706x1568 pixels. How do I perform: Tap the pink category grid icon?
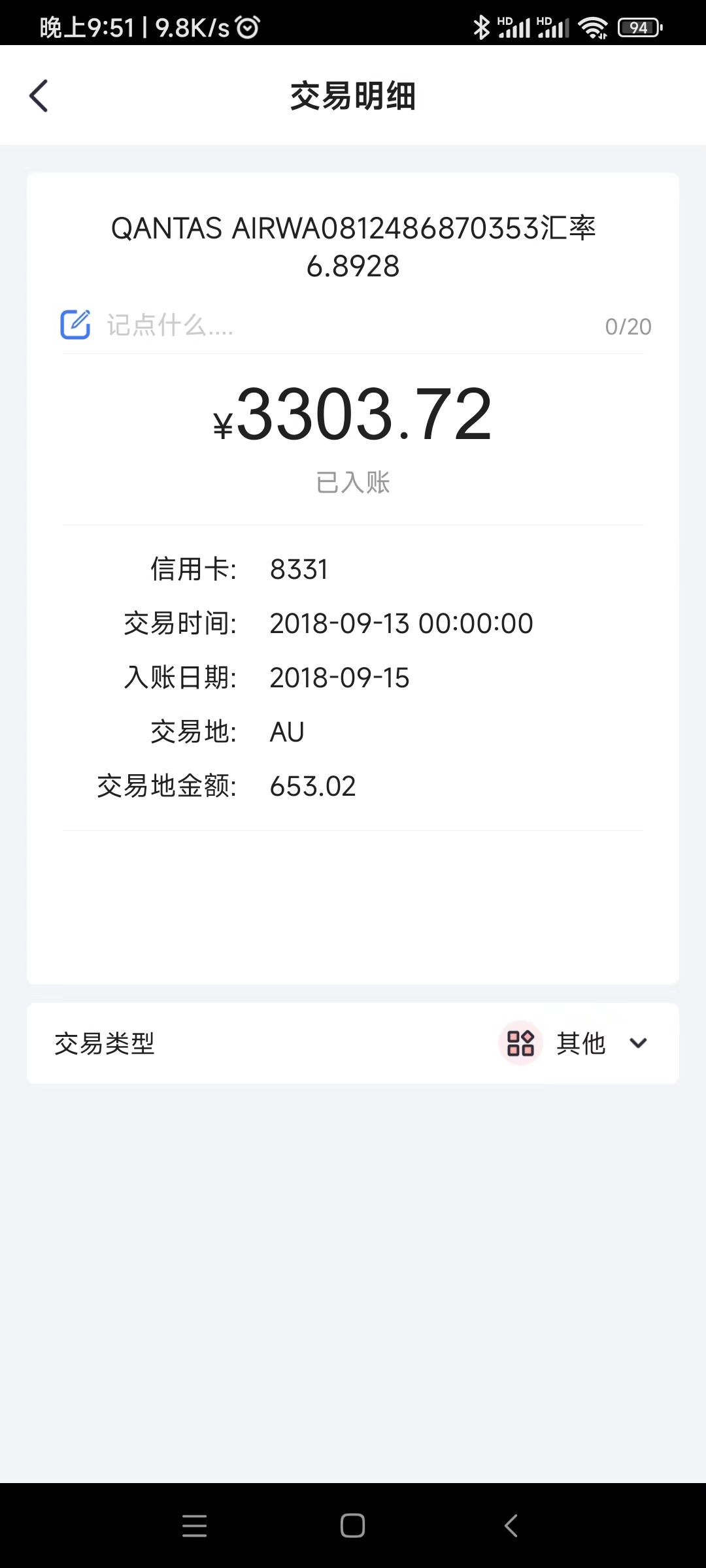pyautogui.click(x=520, y=1043)
